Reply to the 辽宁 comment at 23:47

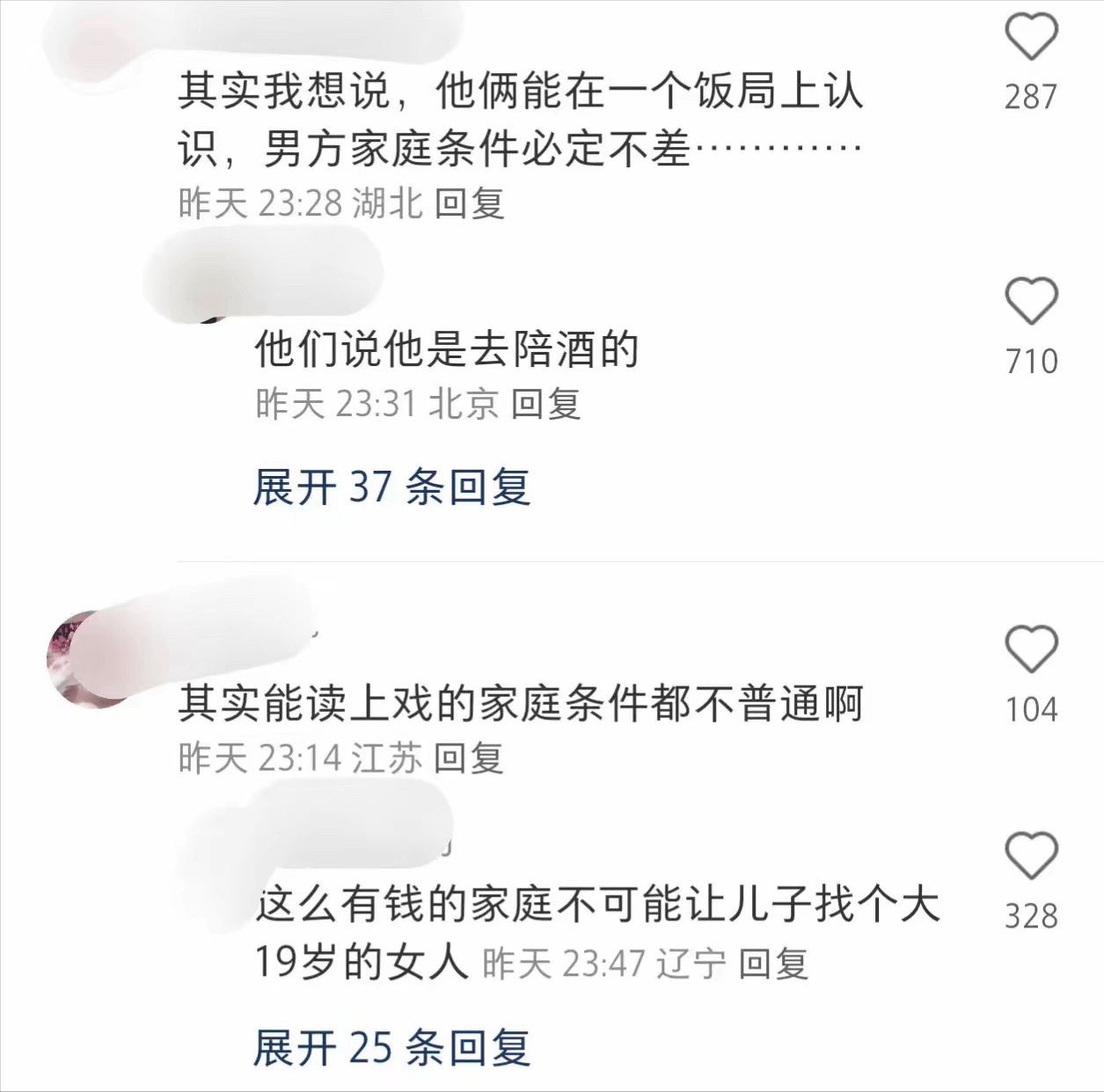click(x=772, y=965)
